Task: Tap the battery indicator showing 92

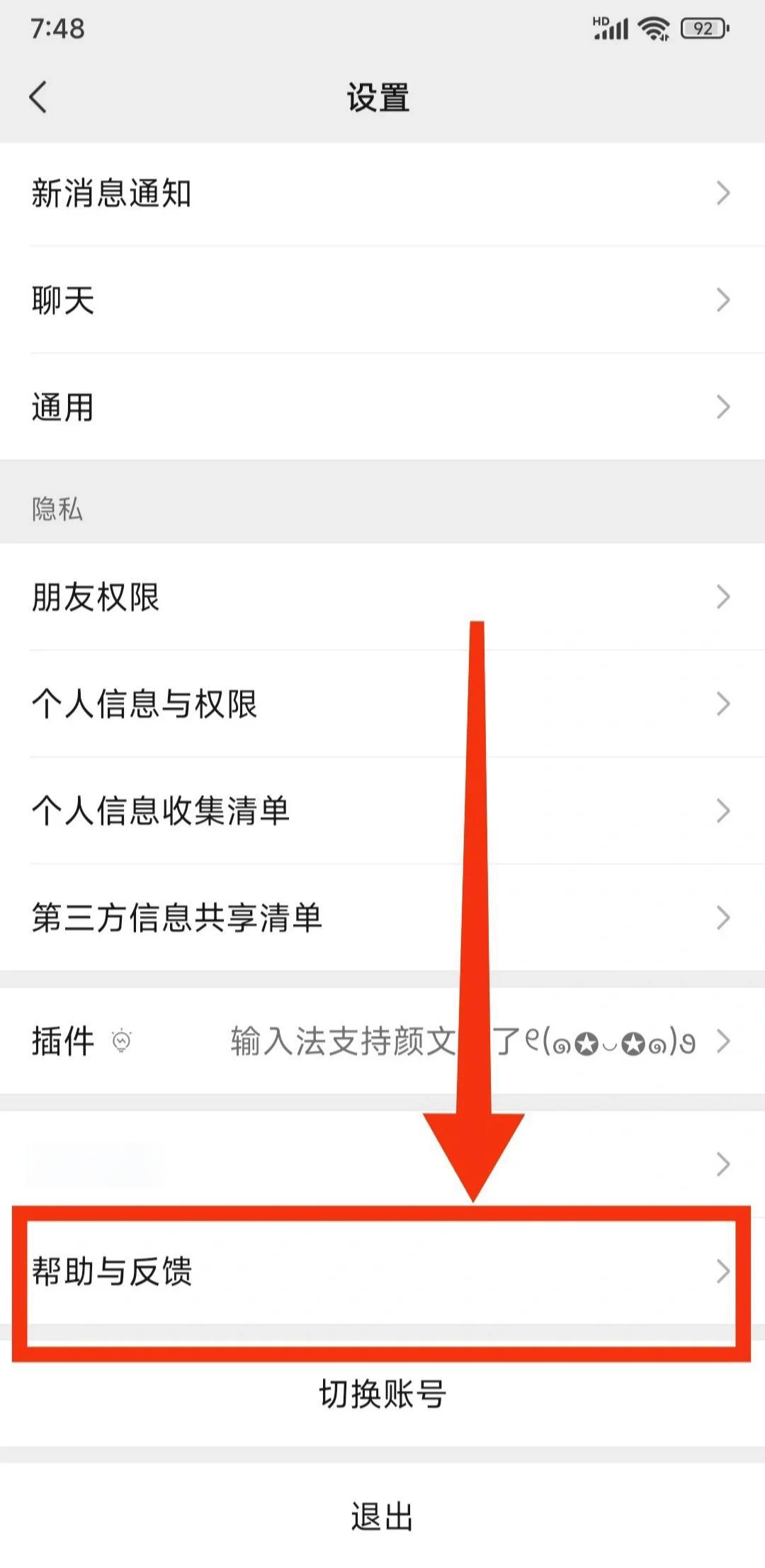Action: click(x=703, y=28)
